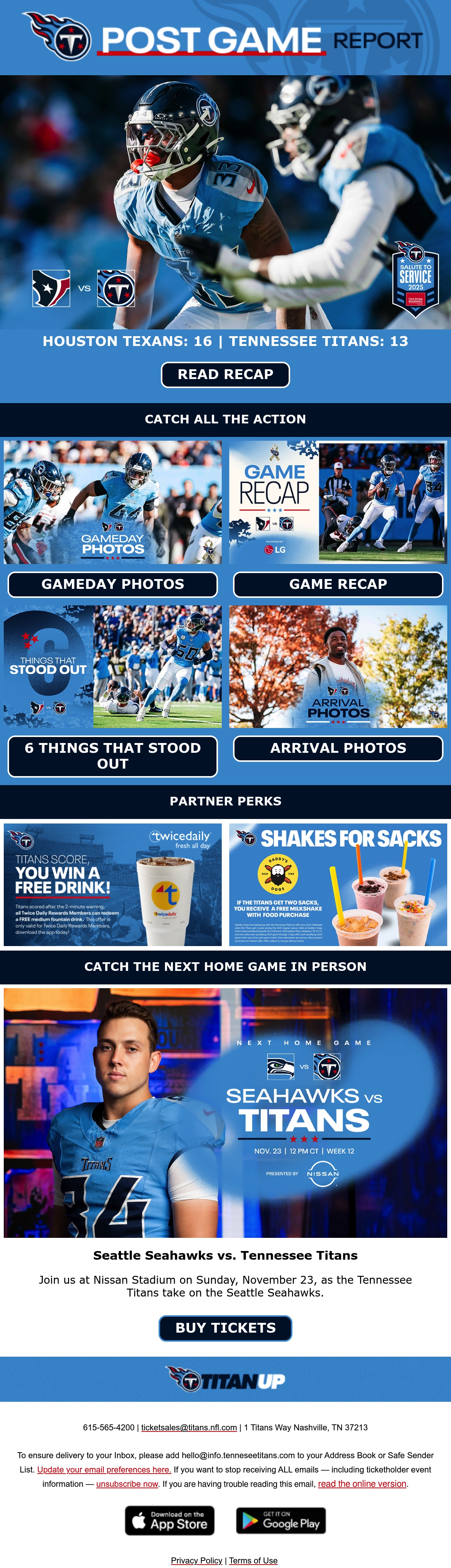Download on the App Store badge

(169, 1521)
